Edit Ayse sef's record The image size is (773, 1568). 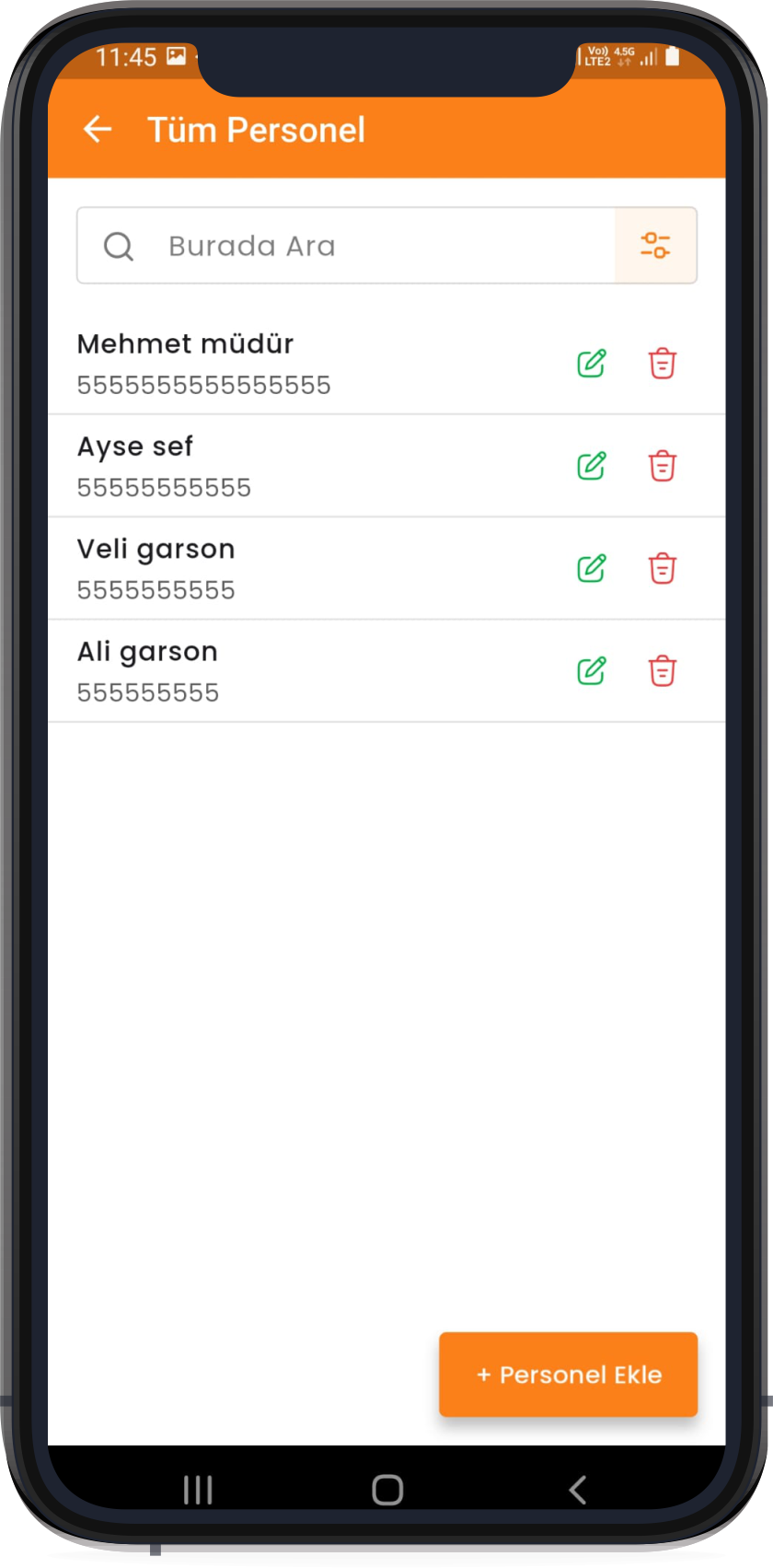[592, 466]
